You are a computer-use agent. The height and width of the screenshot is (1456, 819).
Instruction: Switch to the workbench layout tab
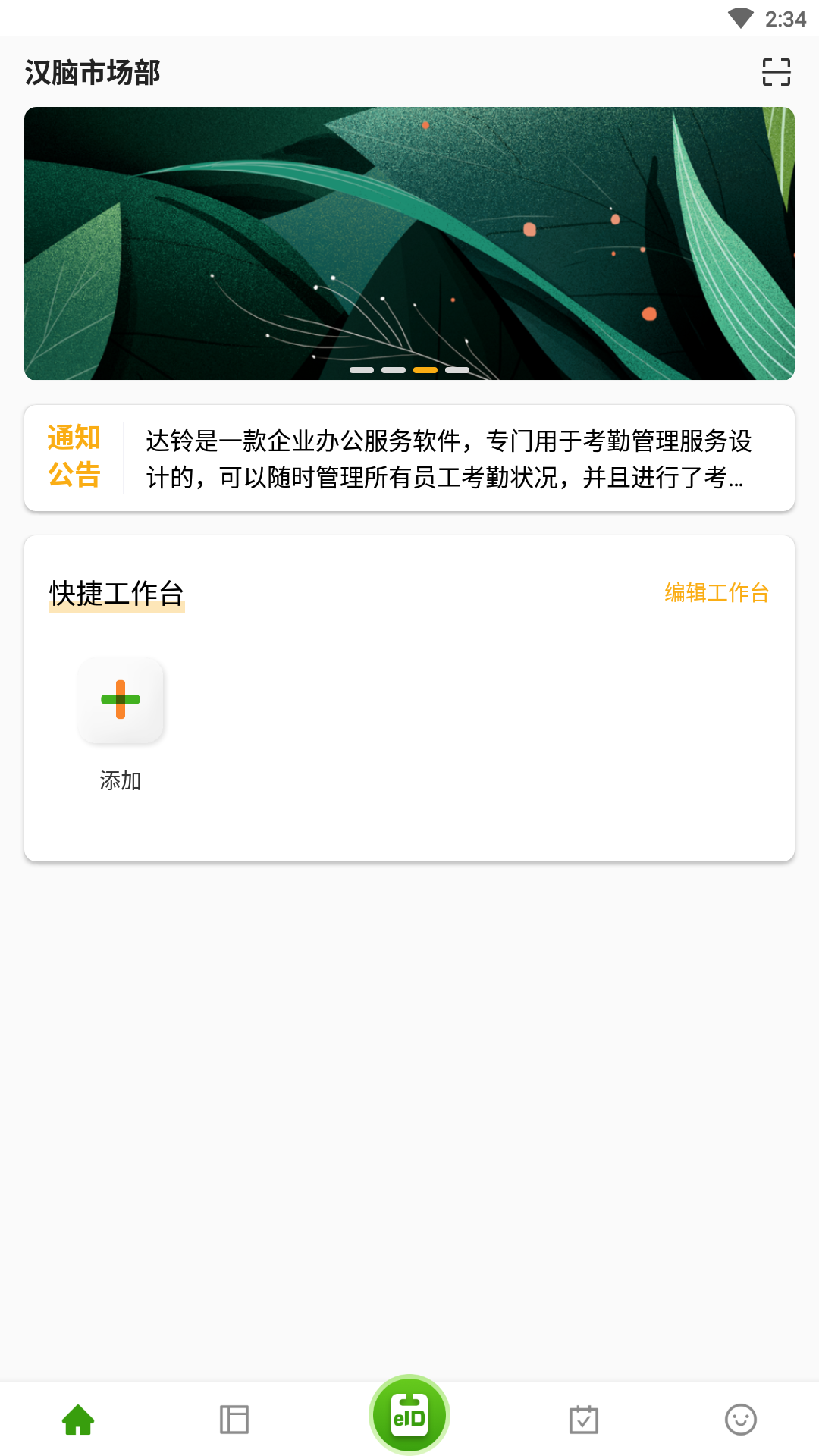pos(234,1420)
